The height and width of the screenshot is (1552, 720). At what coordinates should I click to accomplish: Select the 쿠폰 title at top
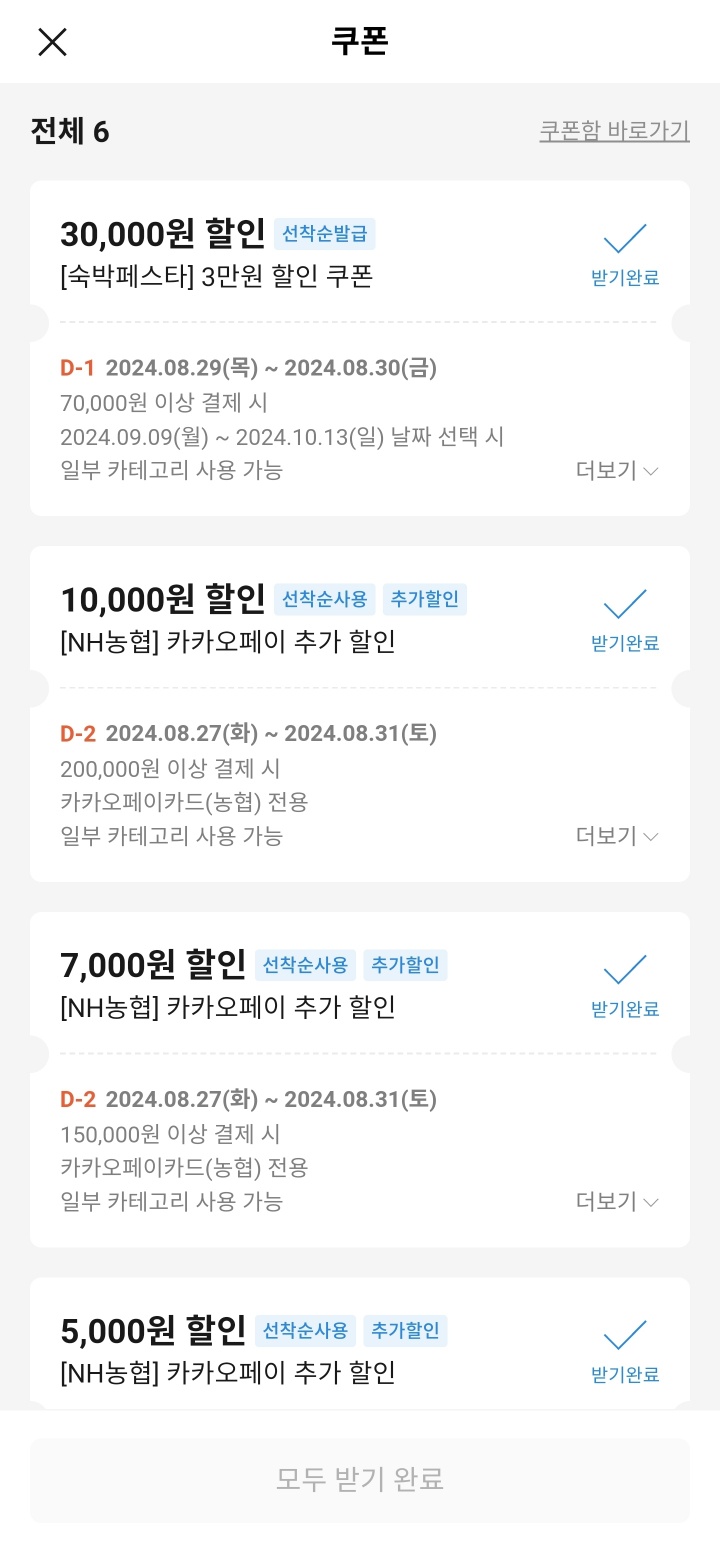(x=360, y=42)
